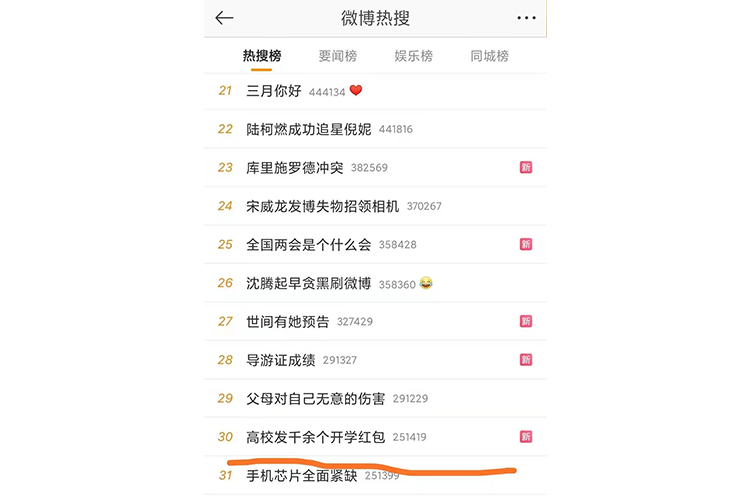Open topic 高校发千余个开学红包
Image resolution: width=750 pixels, height=496 pixels.
315,437
